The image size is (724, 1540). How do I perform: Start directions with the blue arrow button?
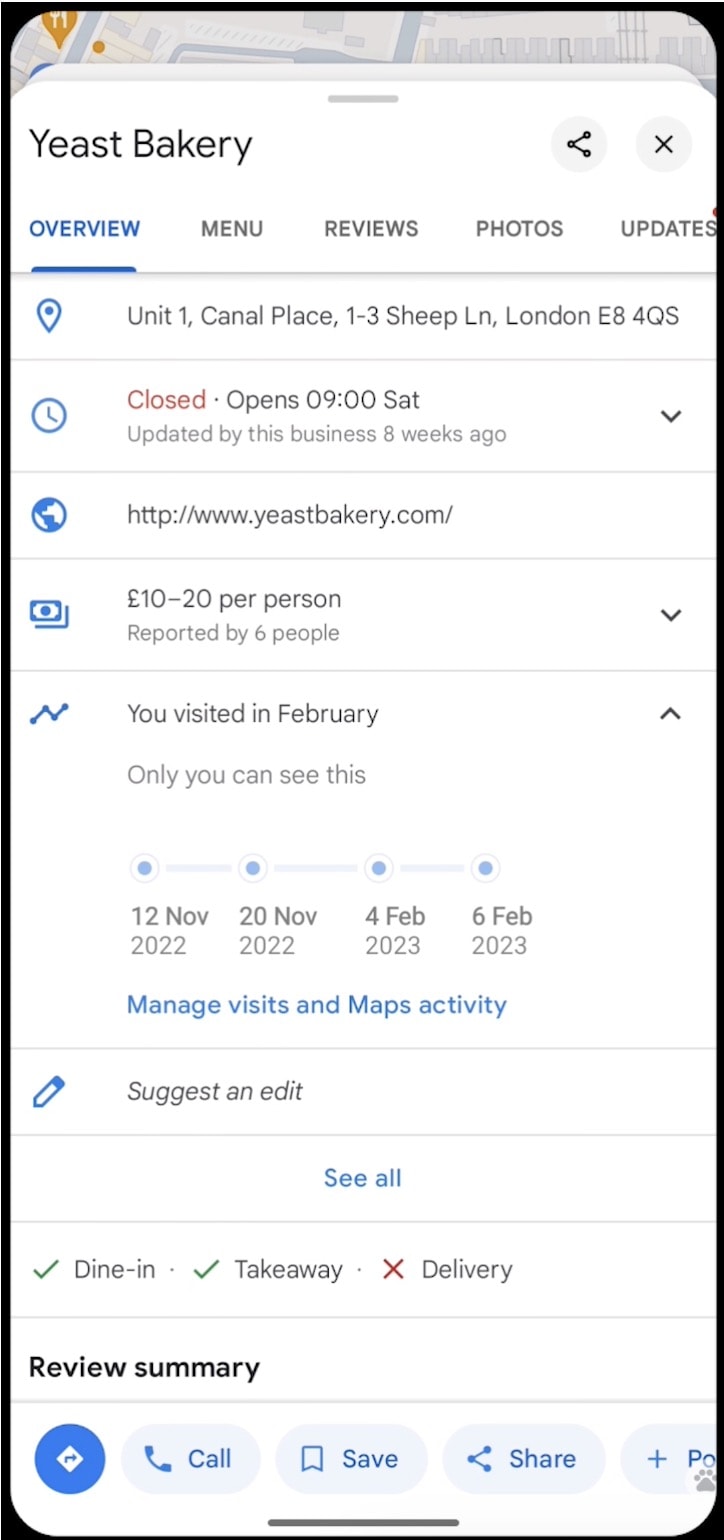(70, 1459)
